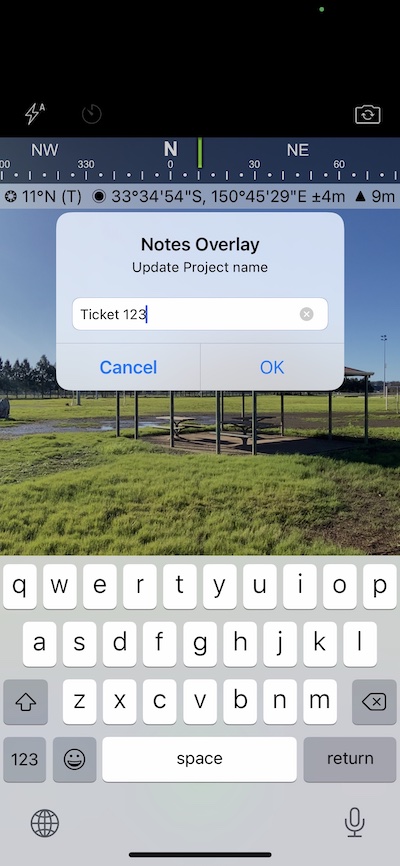Image resolution: width=400 pixels, height=866 pixels.
Task: Switch keyboard to numbers with 123 key
Action: [x=25, y=759]
